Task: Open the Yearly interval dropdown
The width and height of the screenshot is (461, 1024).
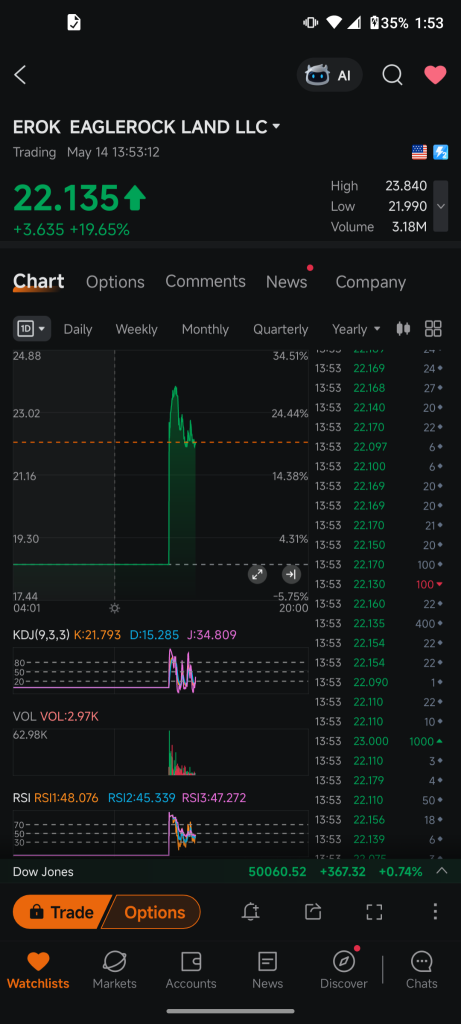Action: tap(356, 329)
